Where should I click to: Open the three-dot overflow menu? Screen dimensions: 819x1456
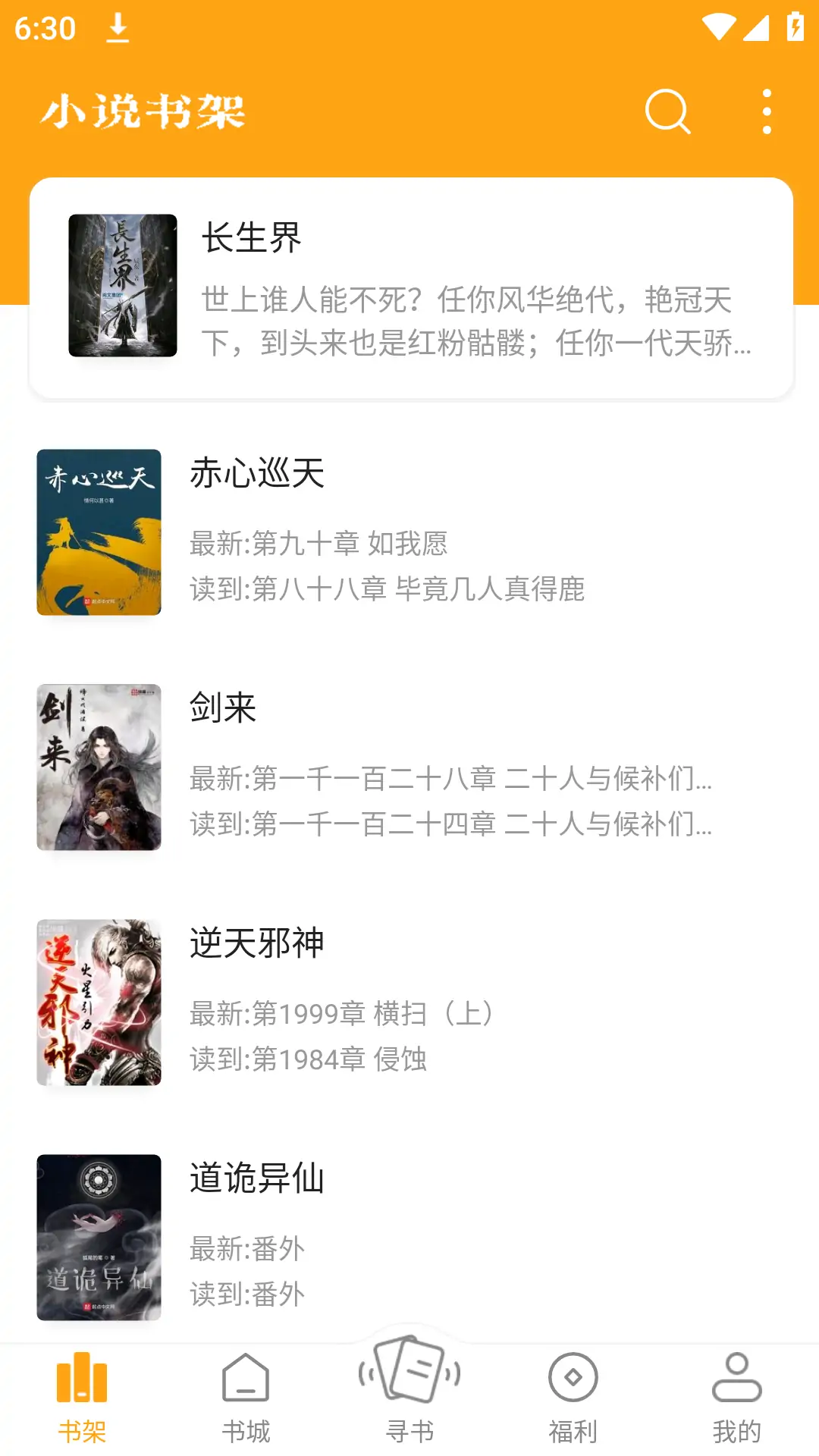coord(768,113)
